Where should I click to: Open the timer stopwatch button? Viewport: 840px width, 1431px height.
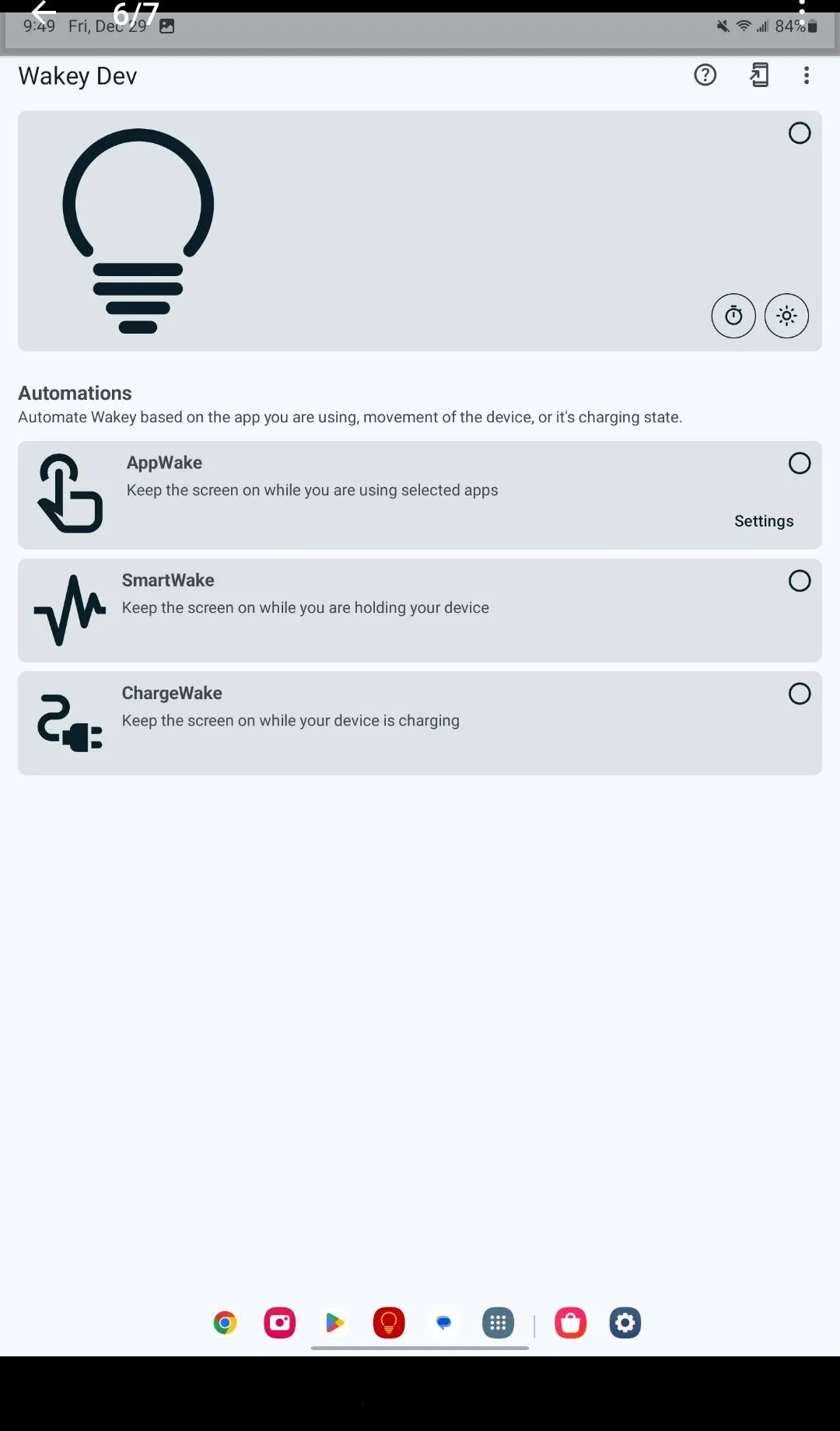point(733,316)
